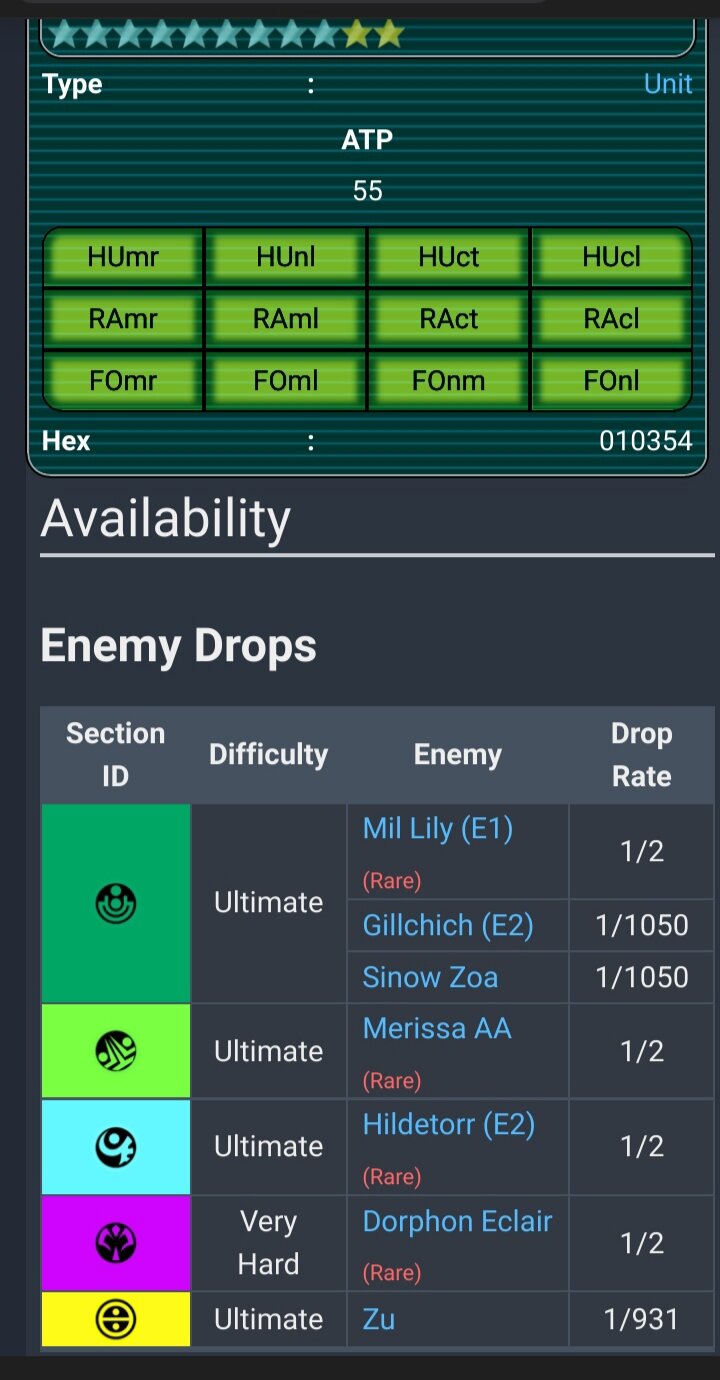Go to the Hildetorr (E2) page
Viewport: 720px width, 1380px height.
click(449, 1124)
